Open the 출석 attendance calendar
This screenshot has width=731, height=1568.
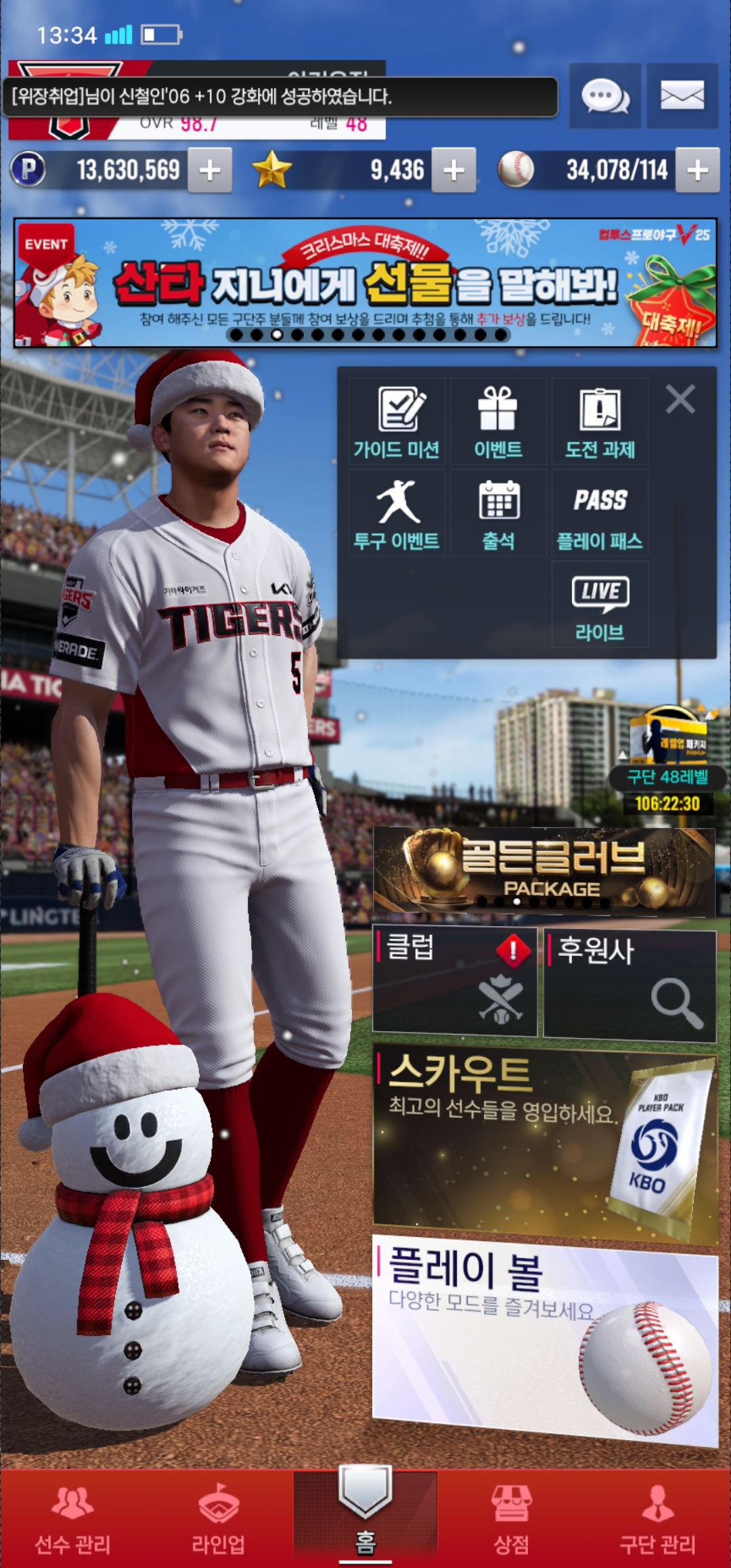point(498,513)
